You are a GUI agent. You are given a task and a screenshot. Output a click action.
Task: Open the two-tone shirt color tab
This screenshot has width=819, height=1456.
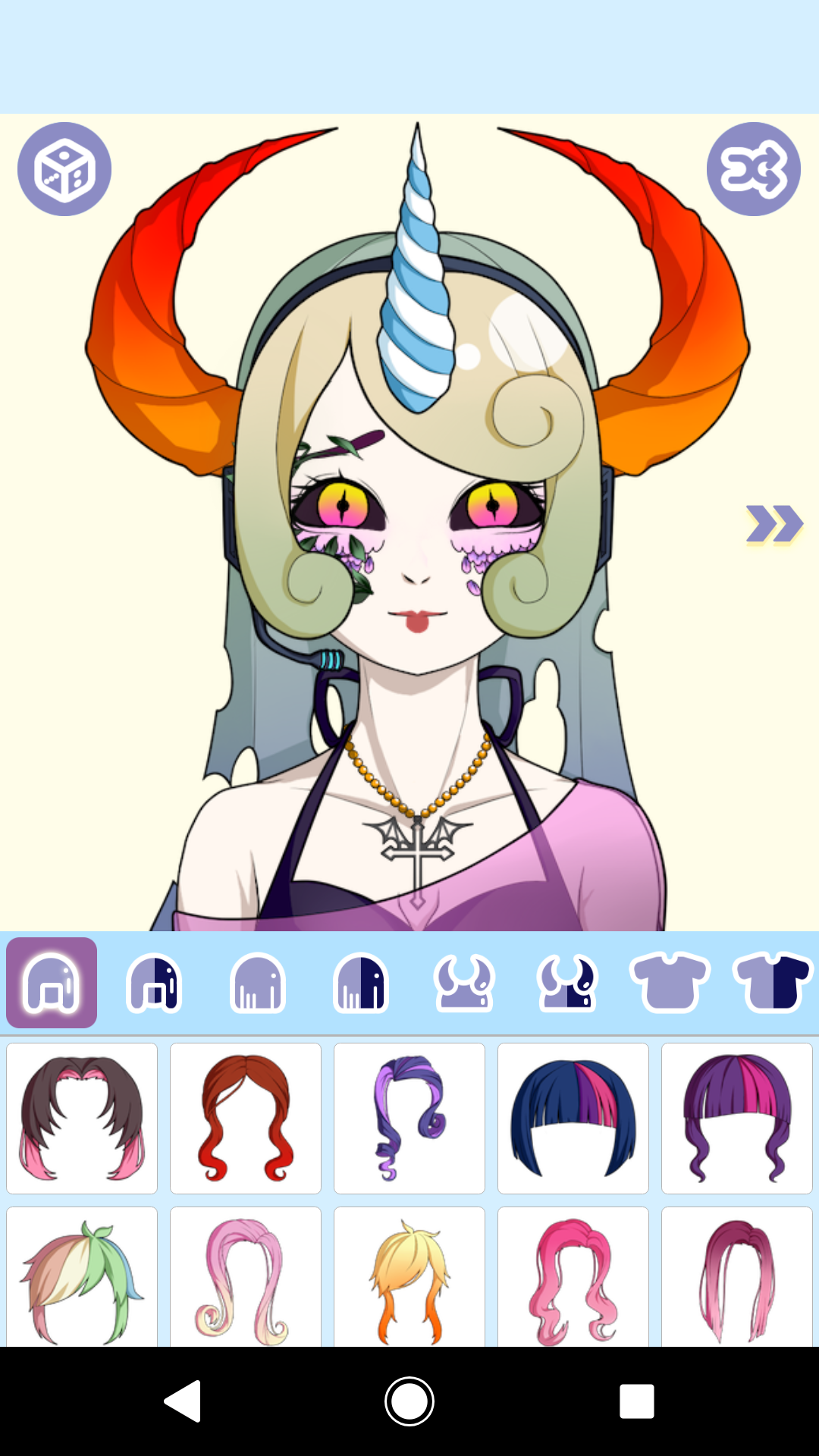pos(773,983)
